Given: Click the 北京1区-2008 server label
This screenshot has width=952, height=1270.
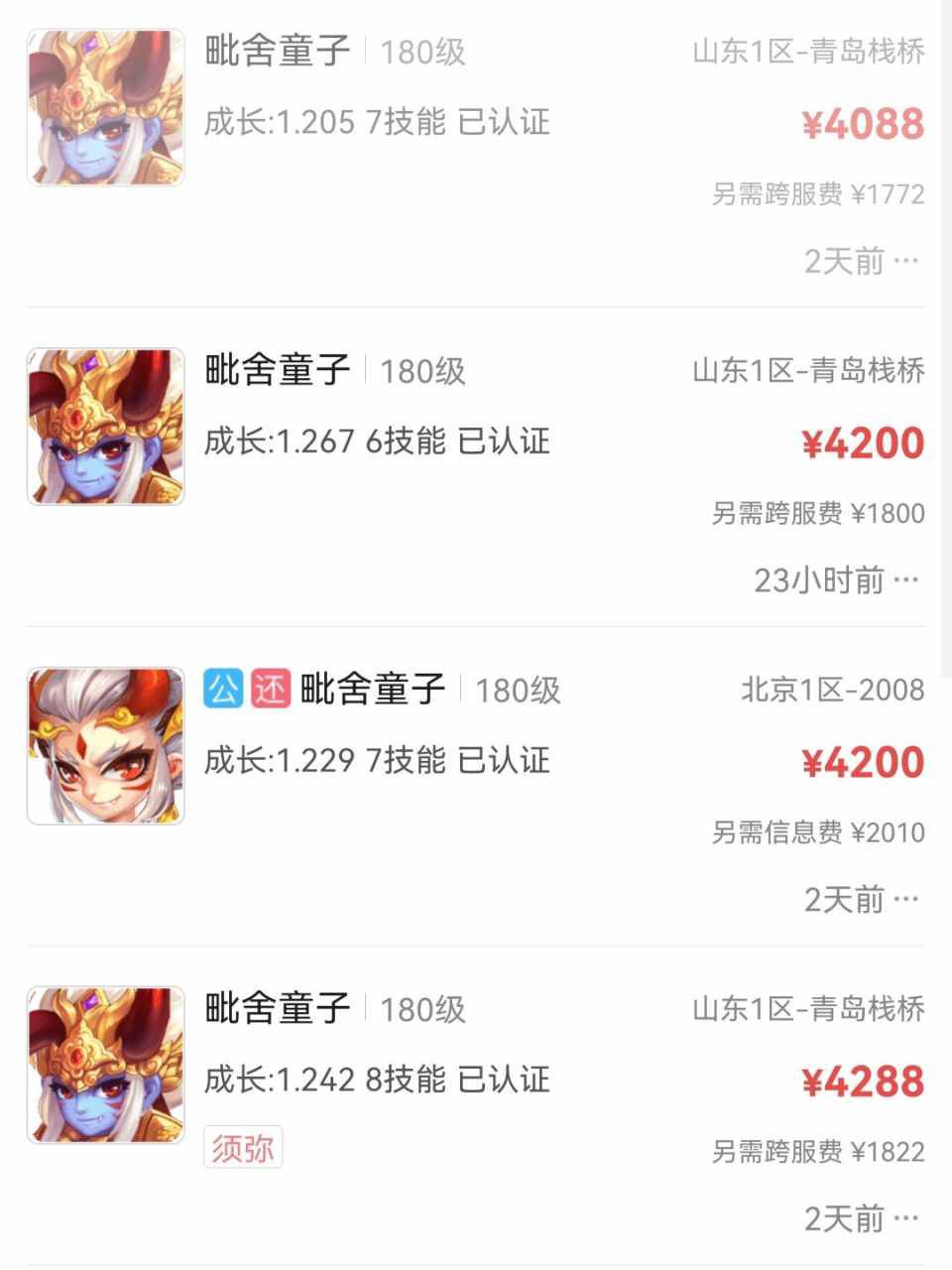Looking at the screenshot, I should coord(833,692).
